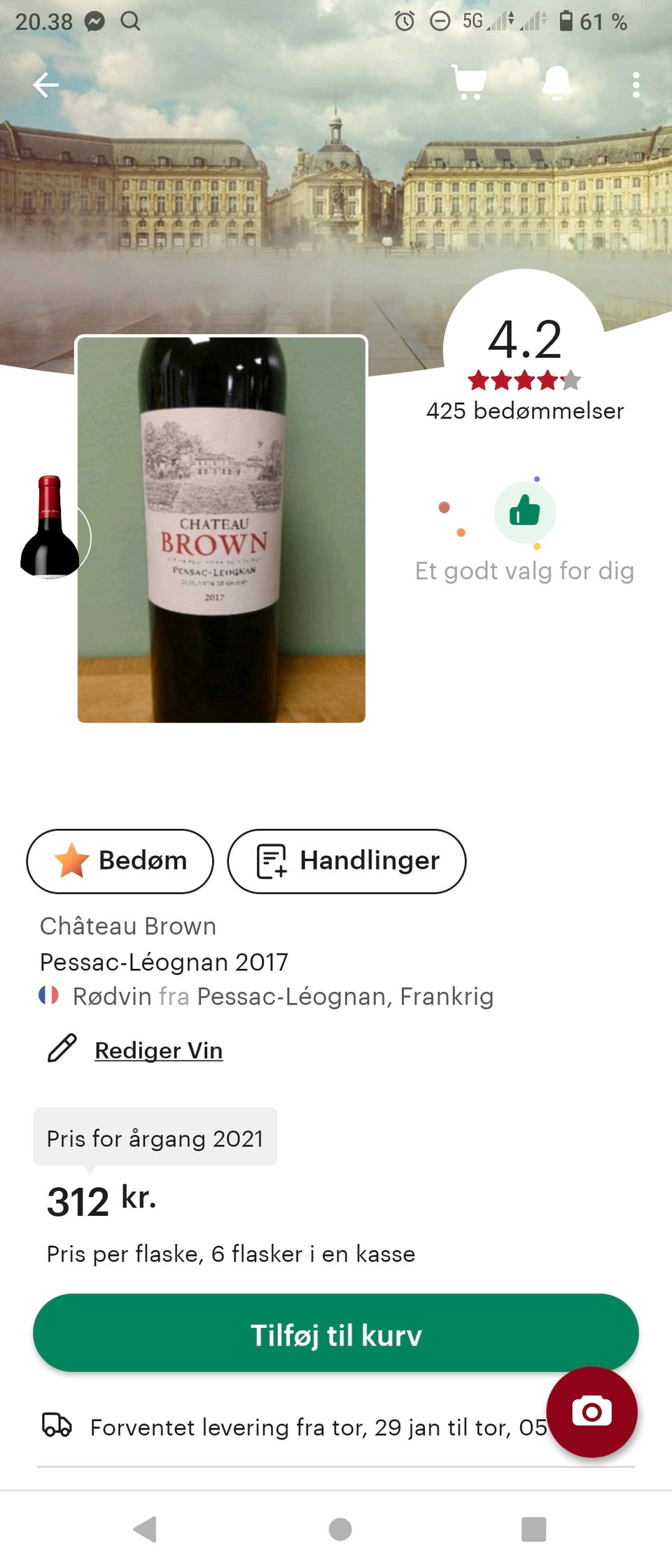
Task: Tap the Bedøm rating button
Action: pos(120,860)
